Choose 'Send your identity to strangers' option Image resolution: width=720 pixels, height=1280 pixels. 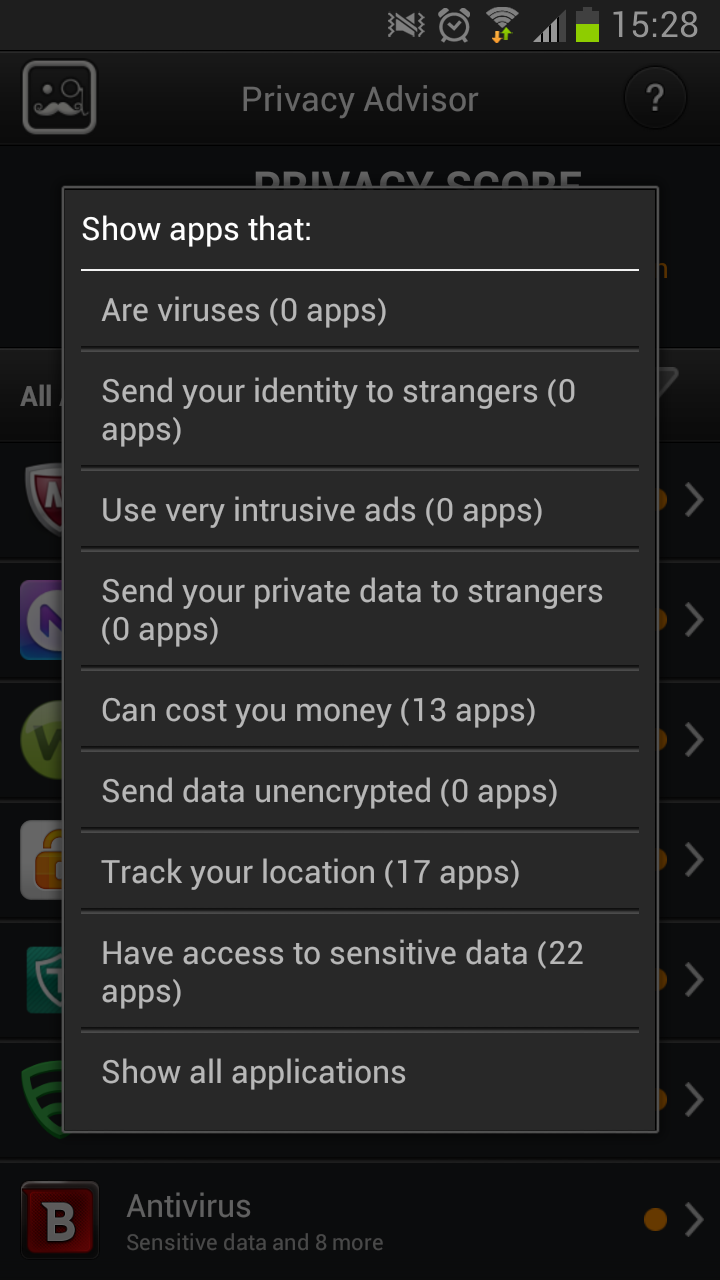(x=360, y=410)
